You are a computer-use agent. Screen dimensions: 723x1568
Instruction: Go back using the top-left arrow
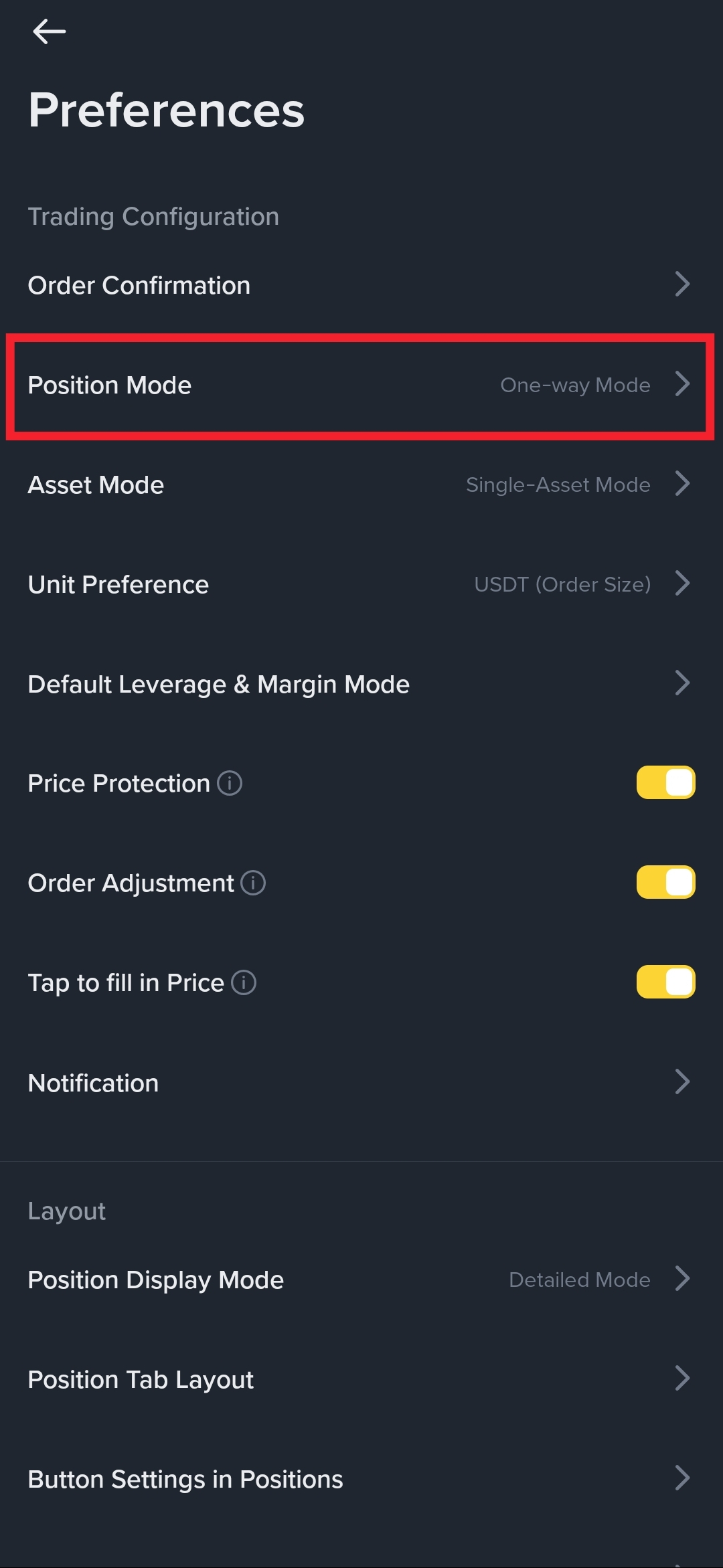click(49, 31)
